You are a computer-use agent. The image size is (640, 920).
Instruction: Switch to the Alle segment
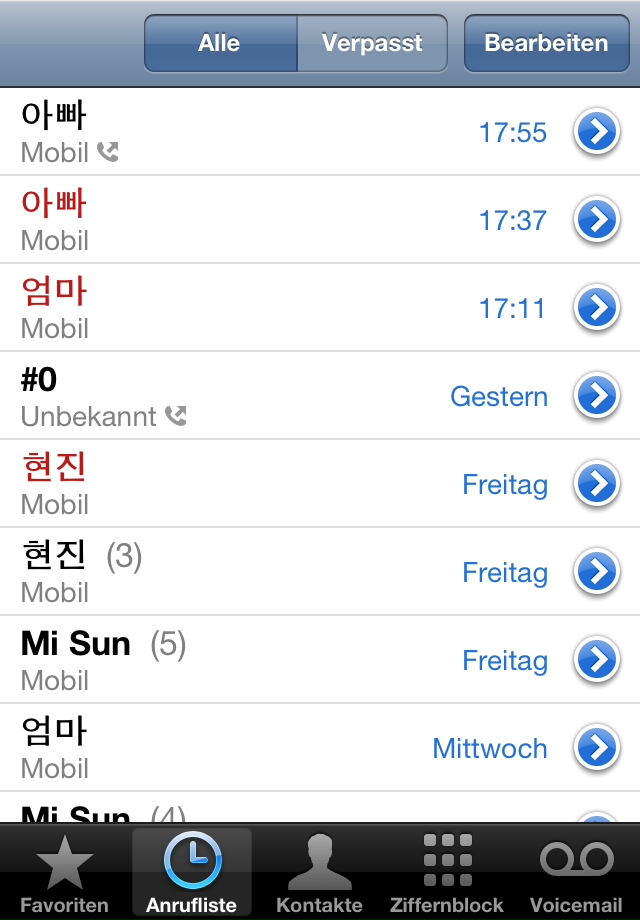pos(220,44)
